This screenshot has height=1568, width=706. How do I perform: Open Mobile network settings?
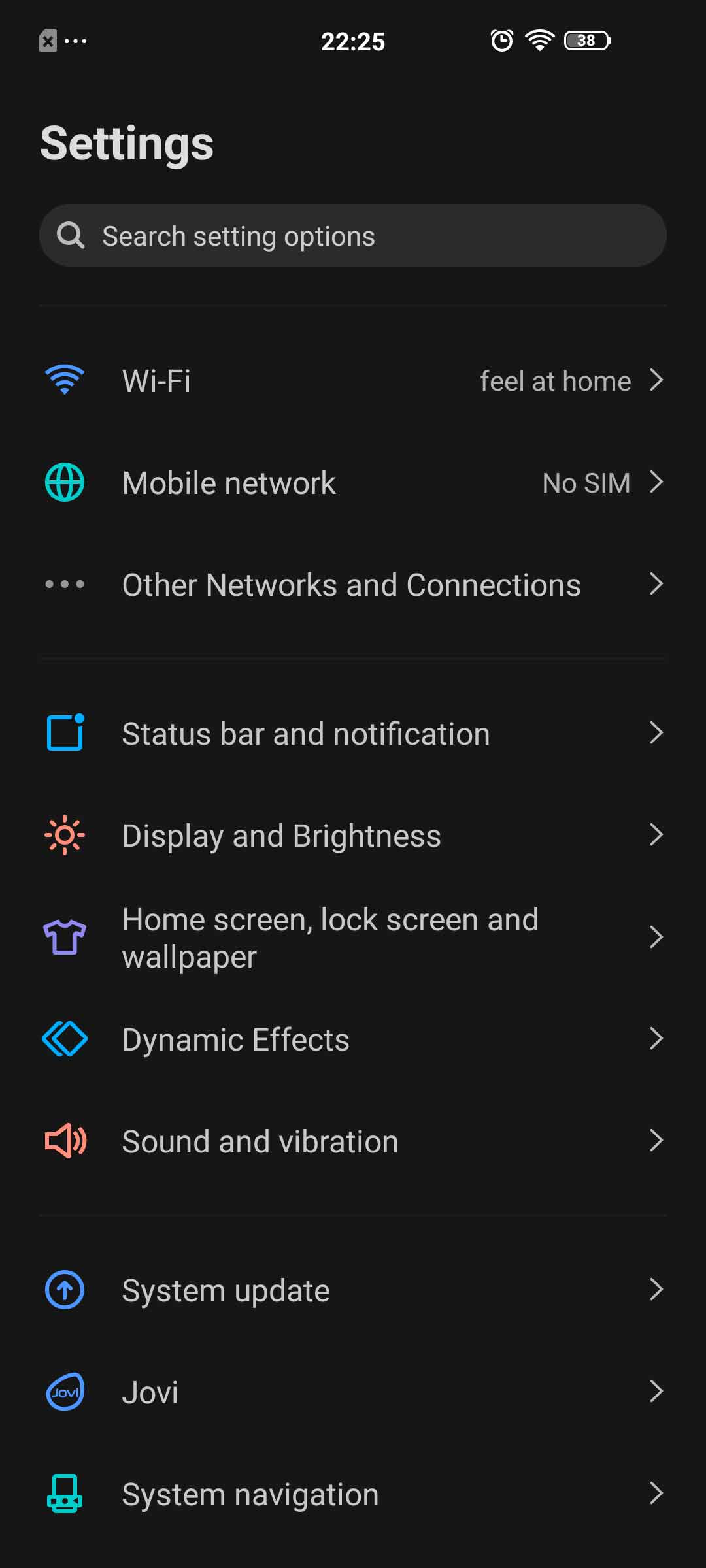pyautogui.click(x=353, y=482)
